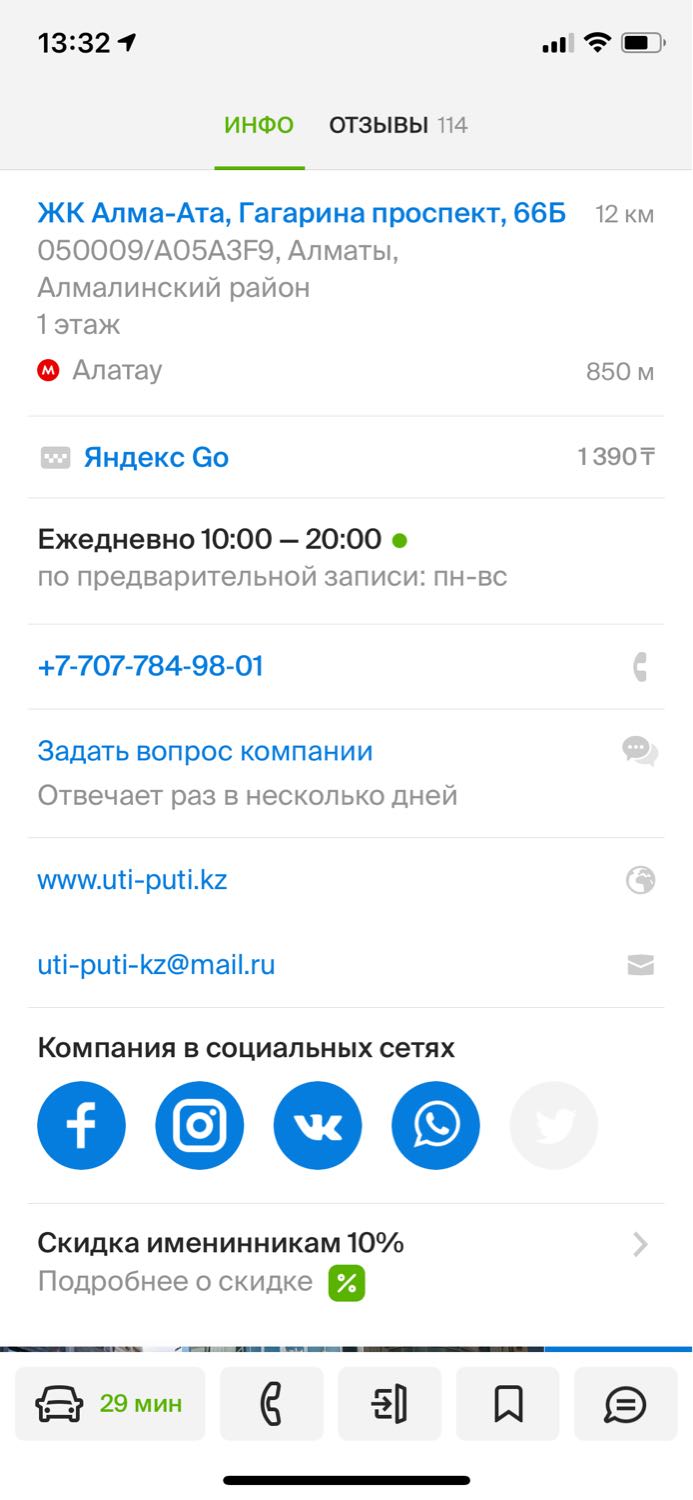Open the company's Instagram profile
This screenshot has width=693, height=1500.
[199, 1126]
